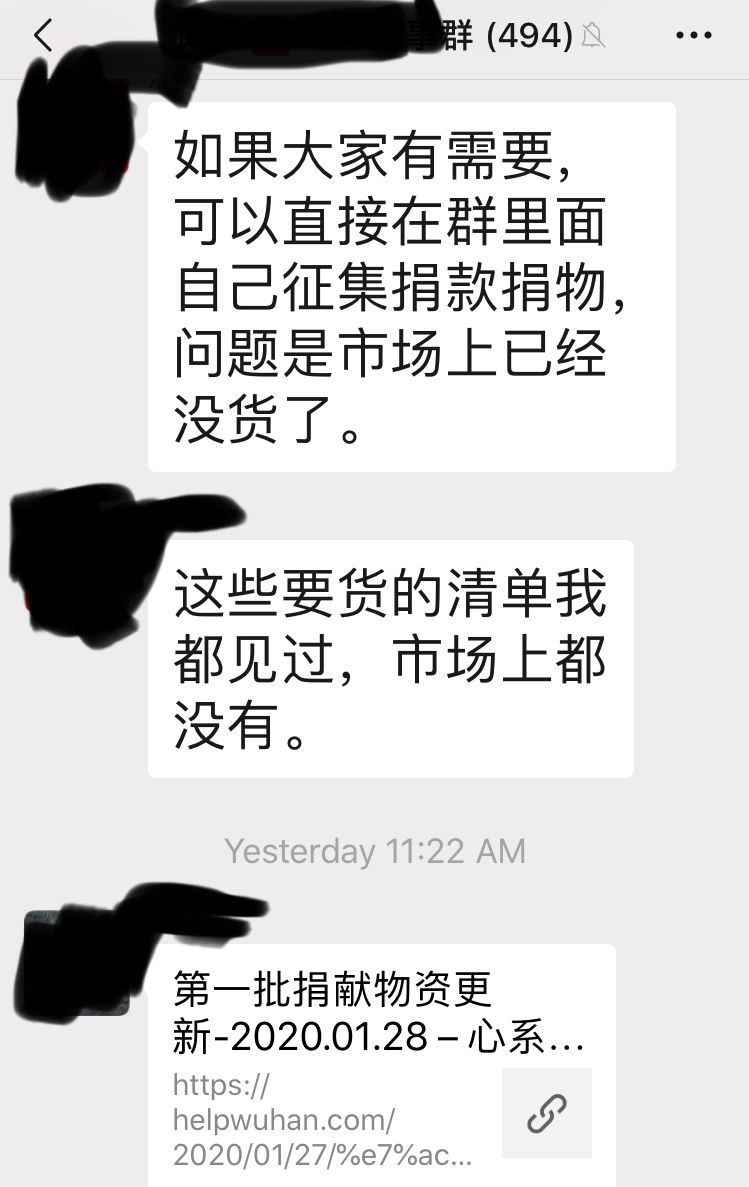Go back to the chat list
Viewport: 749px width, 1187px height.
point(42,36)
